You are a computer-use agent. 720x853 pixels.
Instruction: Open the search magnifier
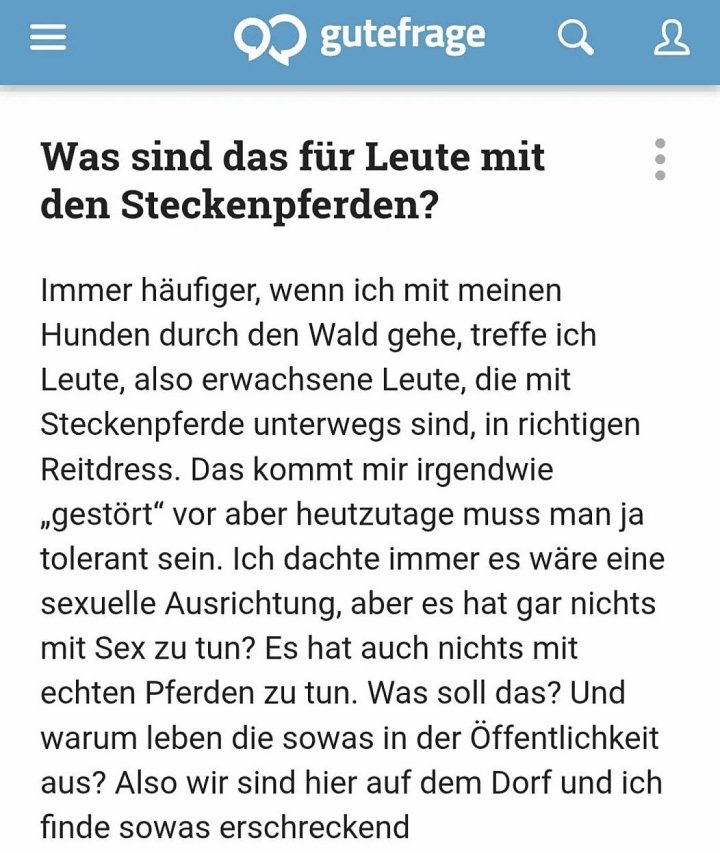point(575,38)
